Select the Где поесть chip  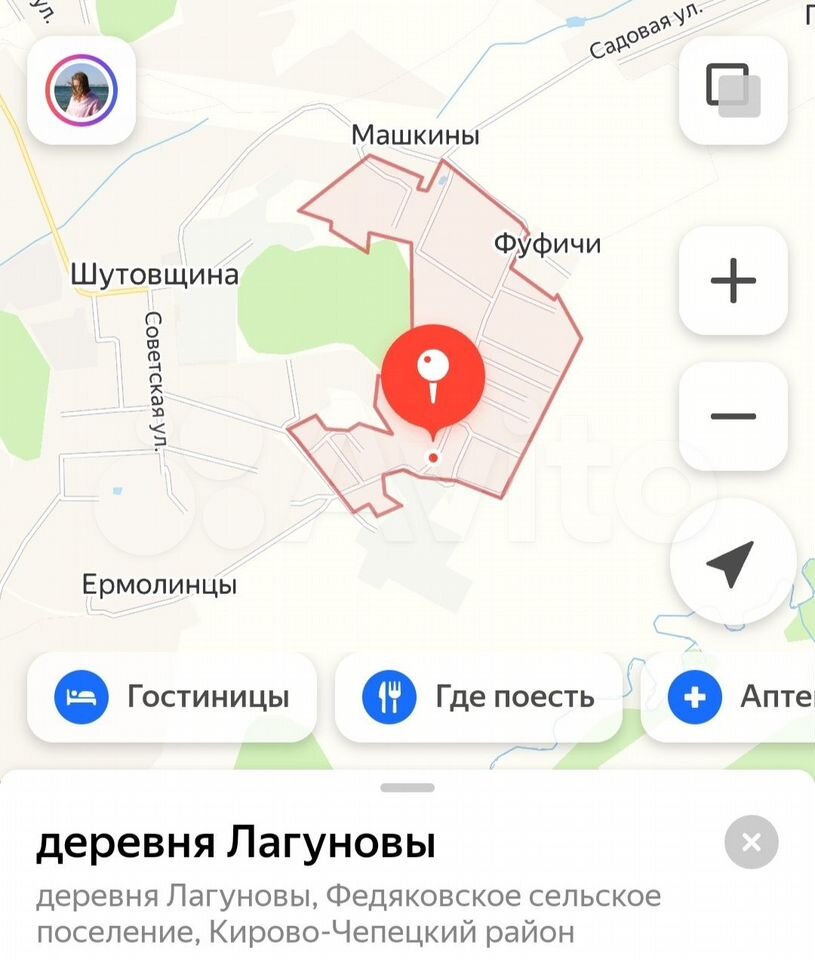479,697
